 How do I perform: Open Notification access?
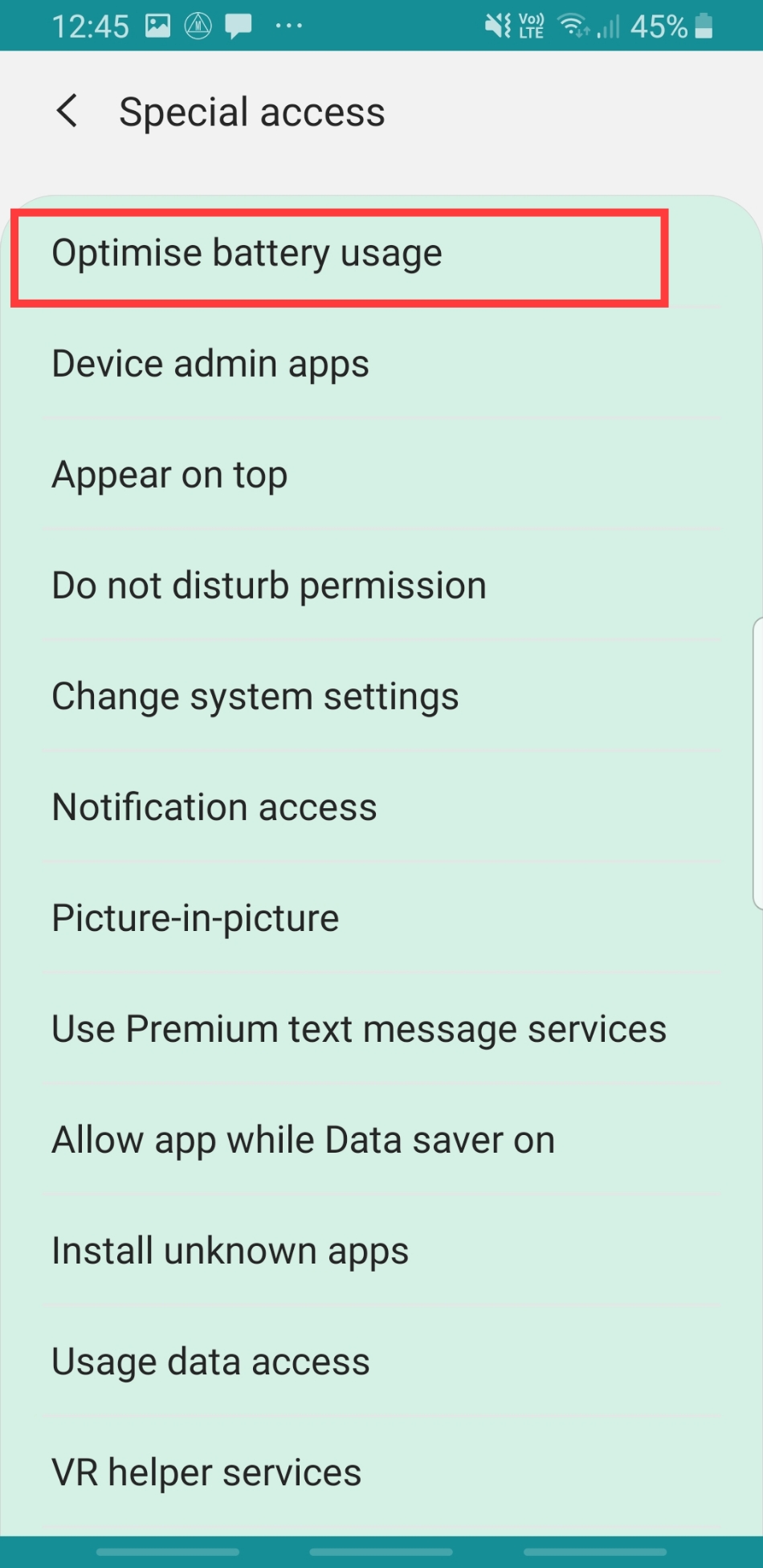coord(381,806)
